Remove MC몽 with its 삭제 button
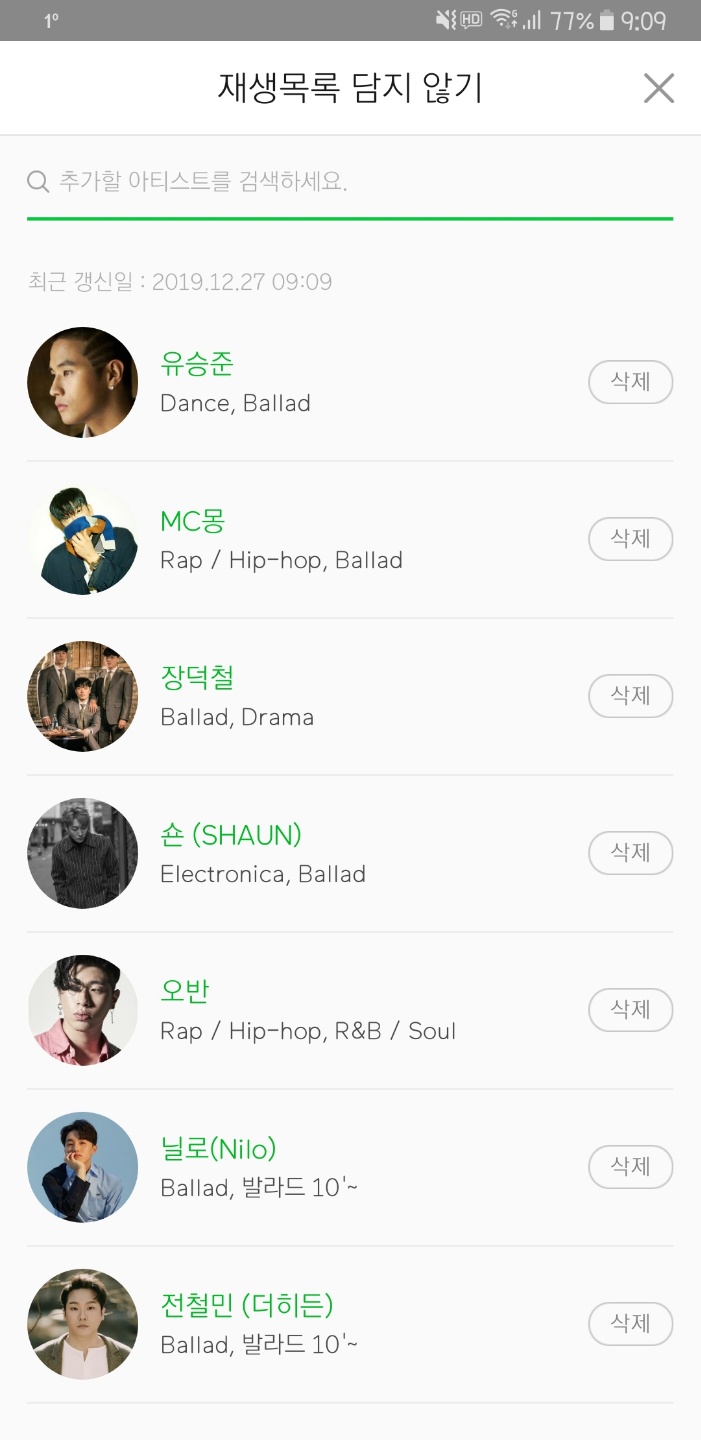 630,539
